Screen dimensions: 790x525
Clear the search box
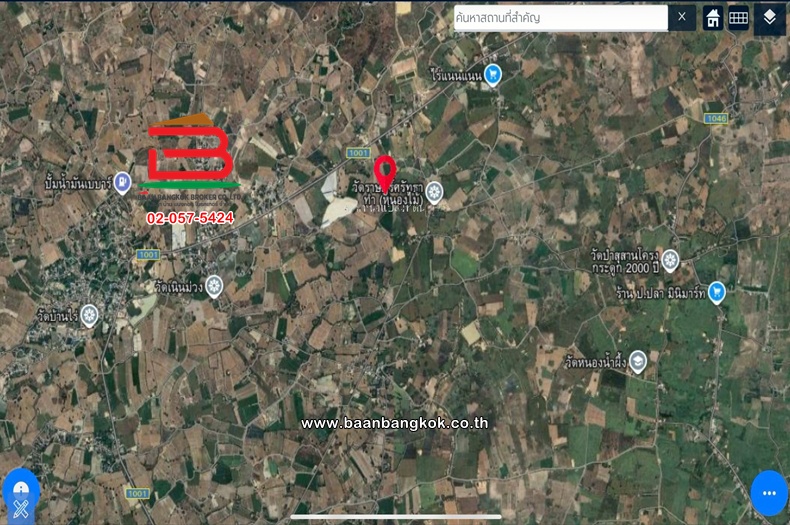[x=682, y=17]
